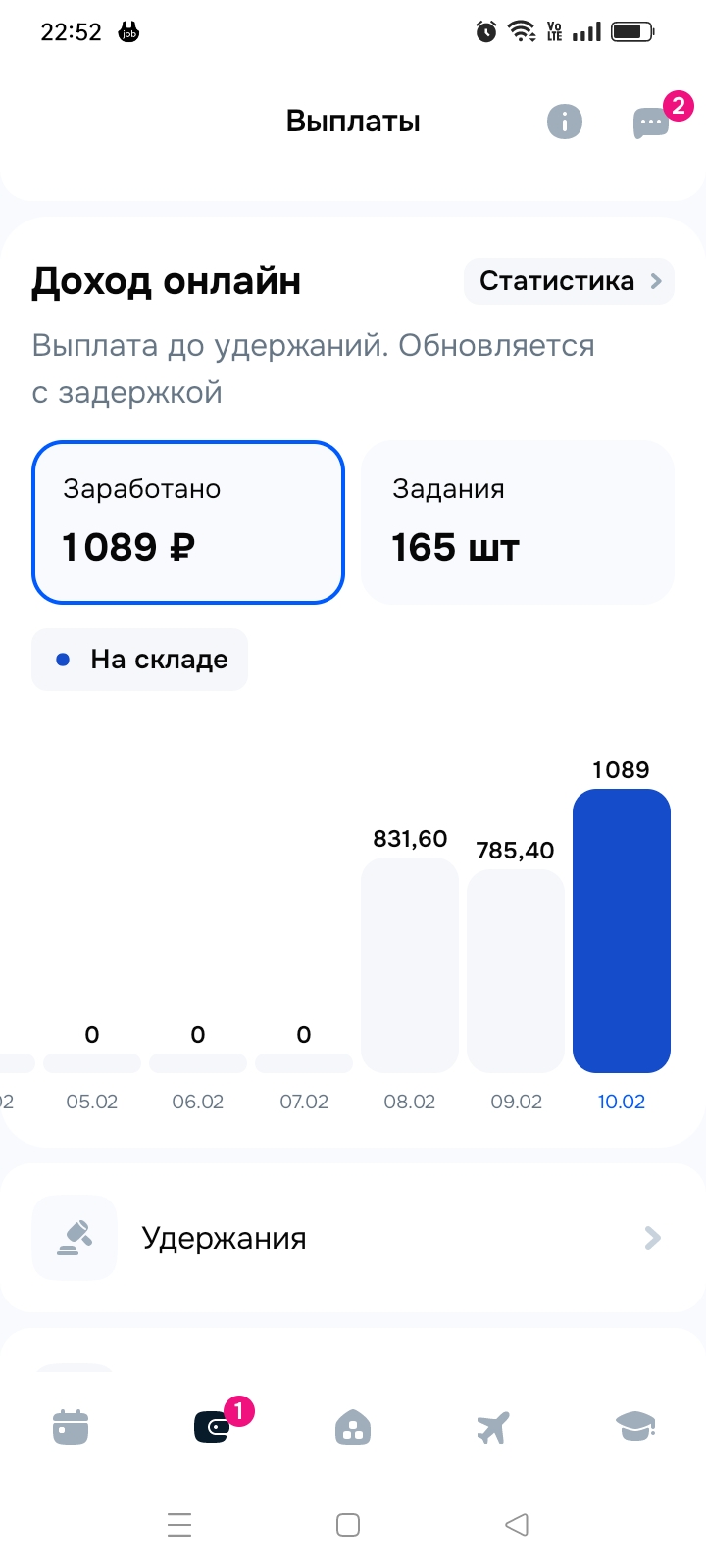
Task: Switch to the airplane tab
Action: pos(494,1427)
